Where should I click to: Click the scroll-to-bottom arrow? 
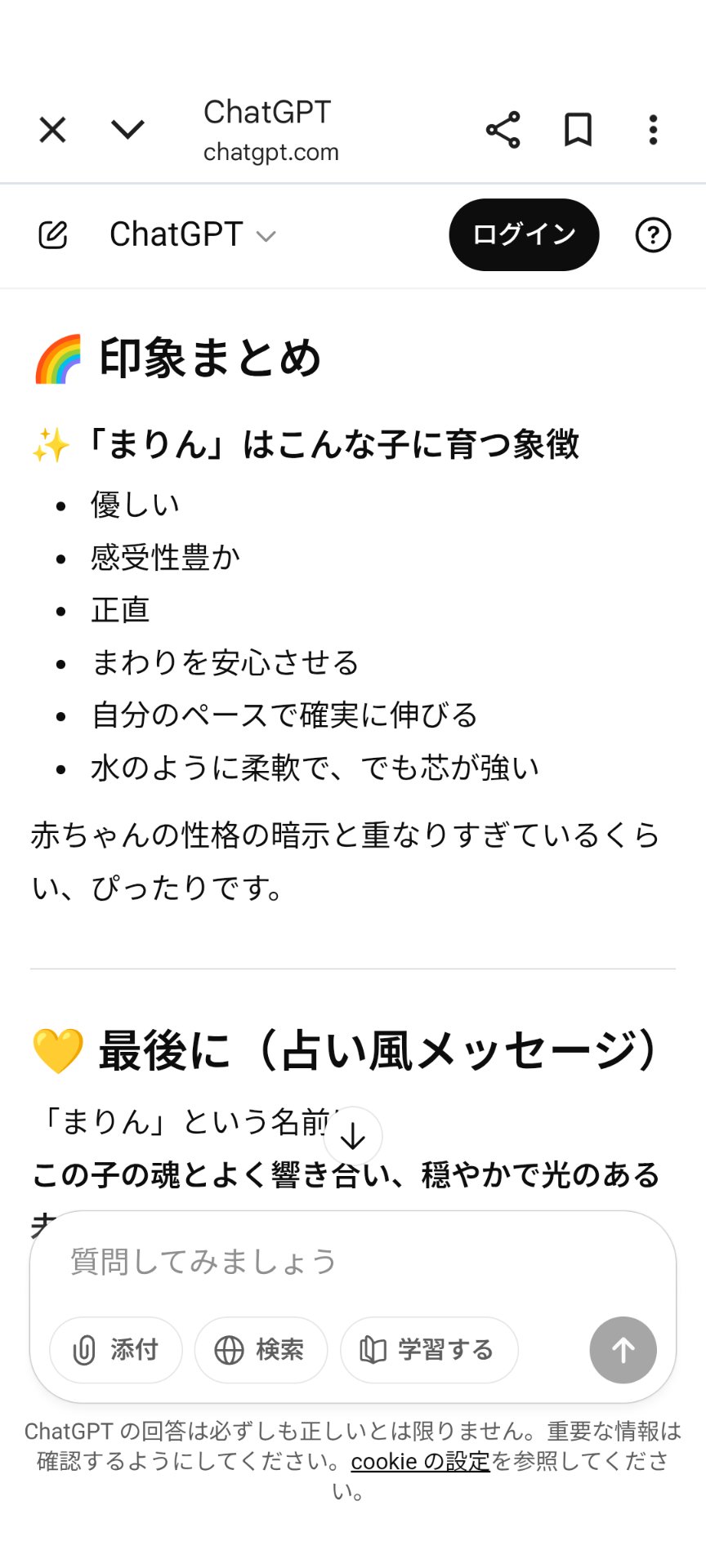click(x=353, y=1135)
